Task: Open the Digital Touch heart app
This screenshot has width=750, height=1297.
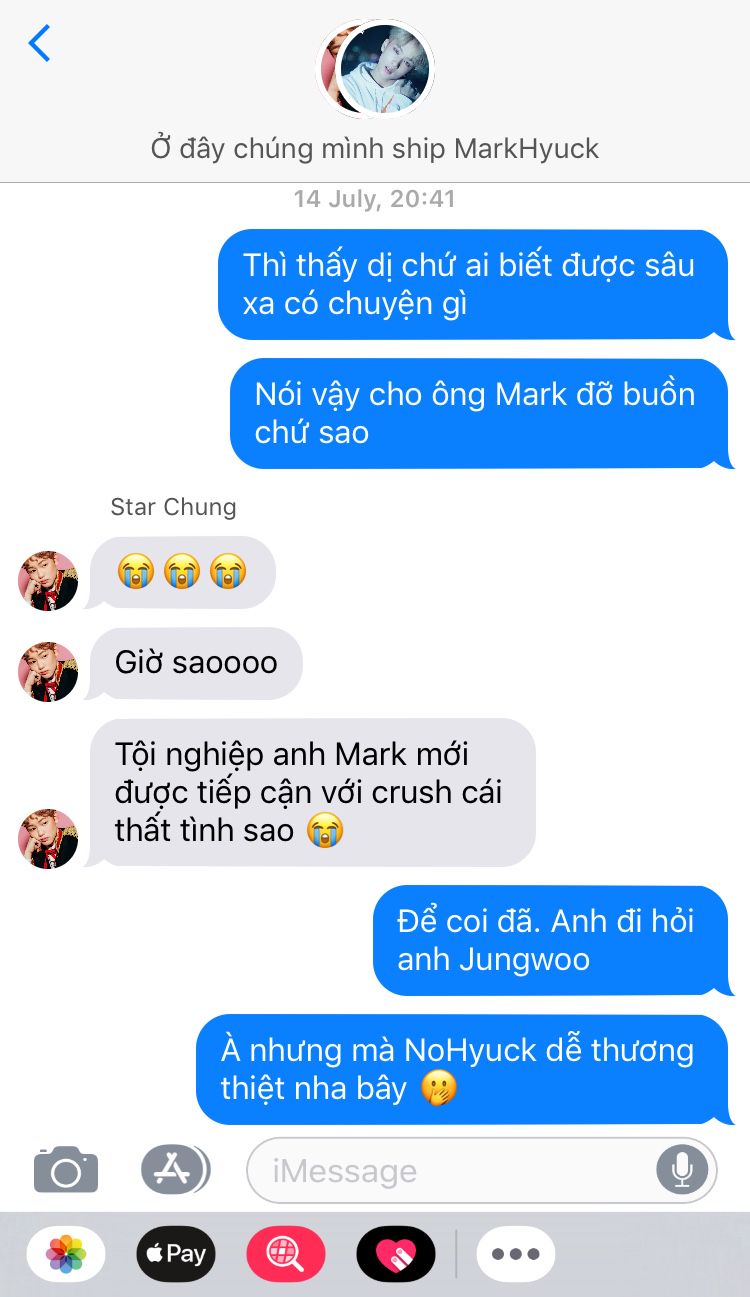Action: pos(396,1253)
